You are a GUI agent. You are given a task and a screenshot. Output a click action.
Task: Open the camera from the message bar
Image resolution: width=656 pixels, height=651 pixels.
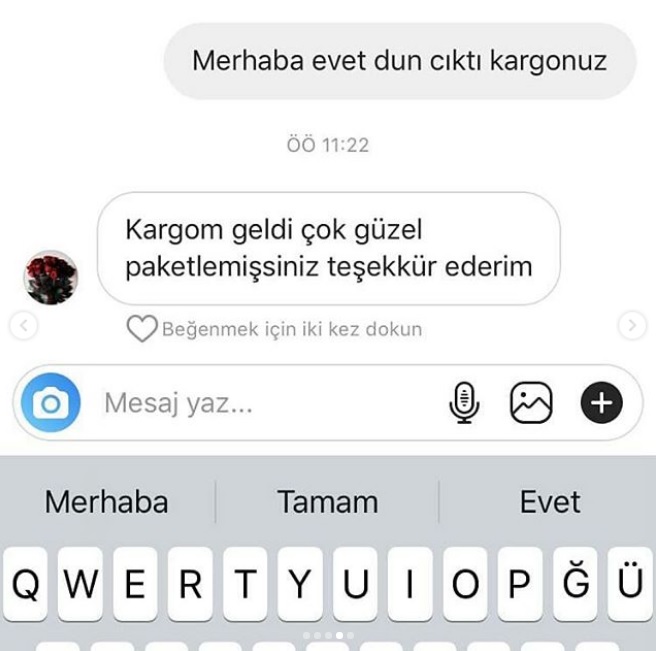(x=50, y=403)
